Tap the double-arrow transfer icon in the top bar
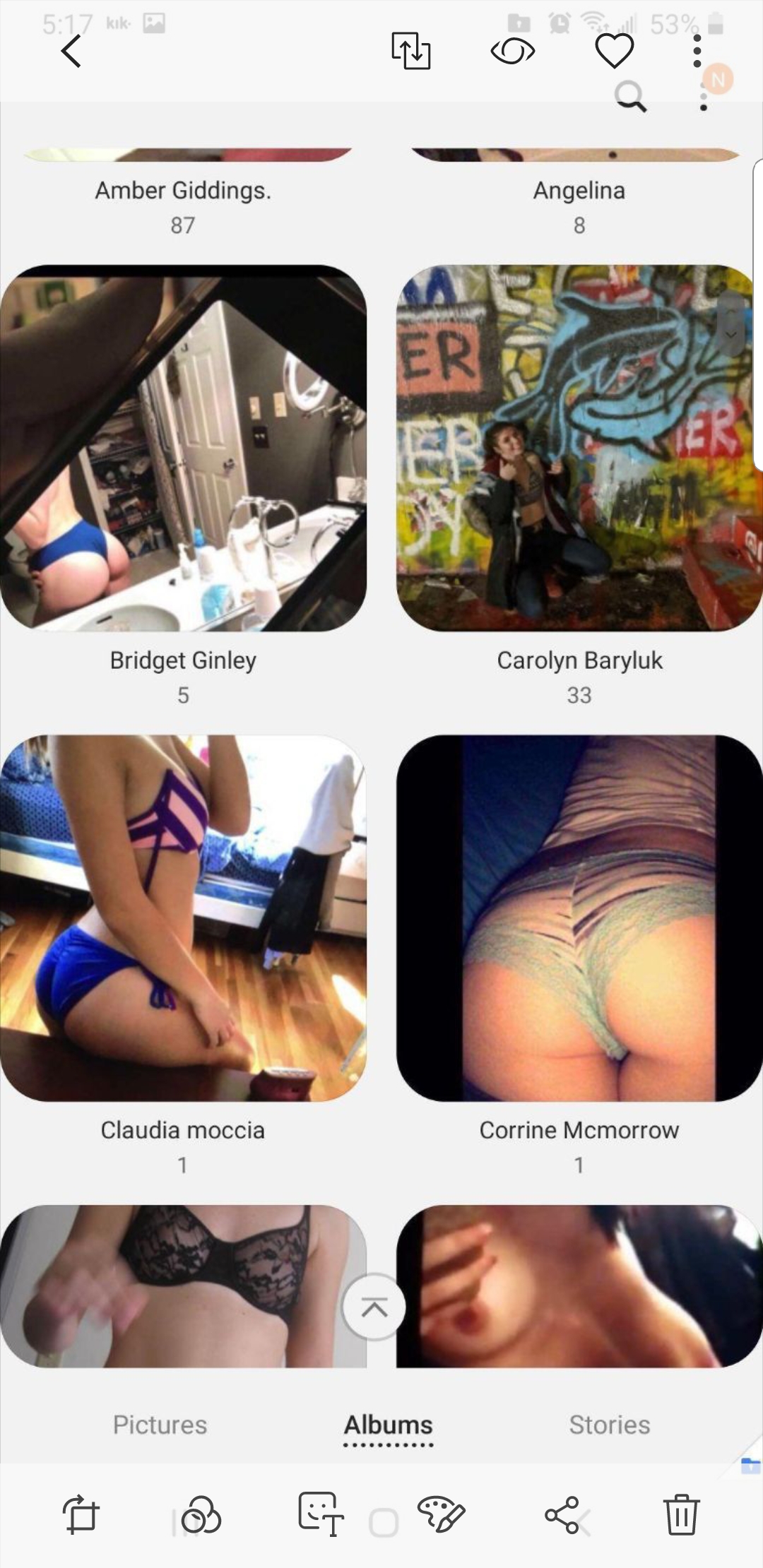This screenshot has width=763, height=1568. tap(411, 51)
